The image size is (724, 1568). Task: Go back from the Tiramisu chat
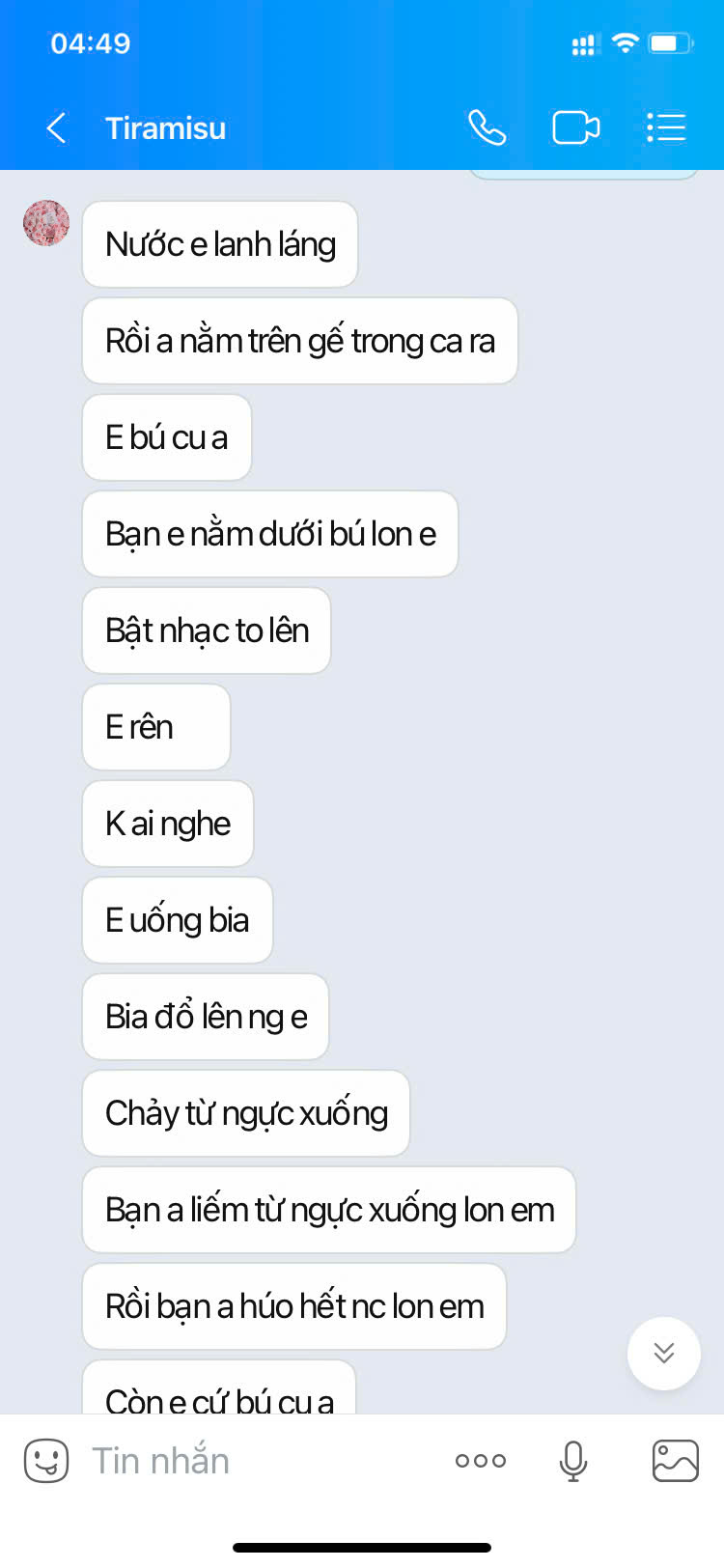tap(57, 127)
